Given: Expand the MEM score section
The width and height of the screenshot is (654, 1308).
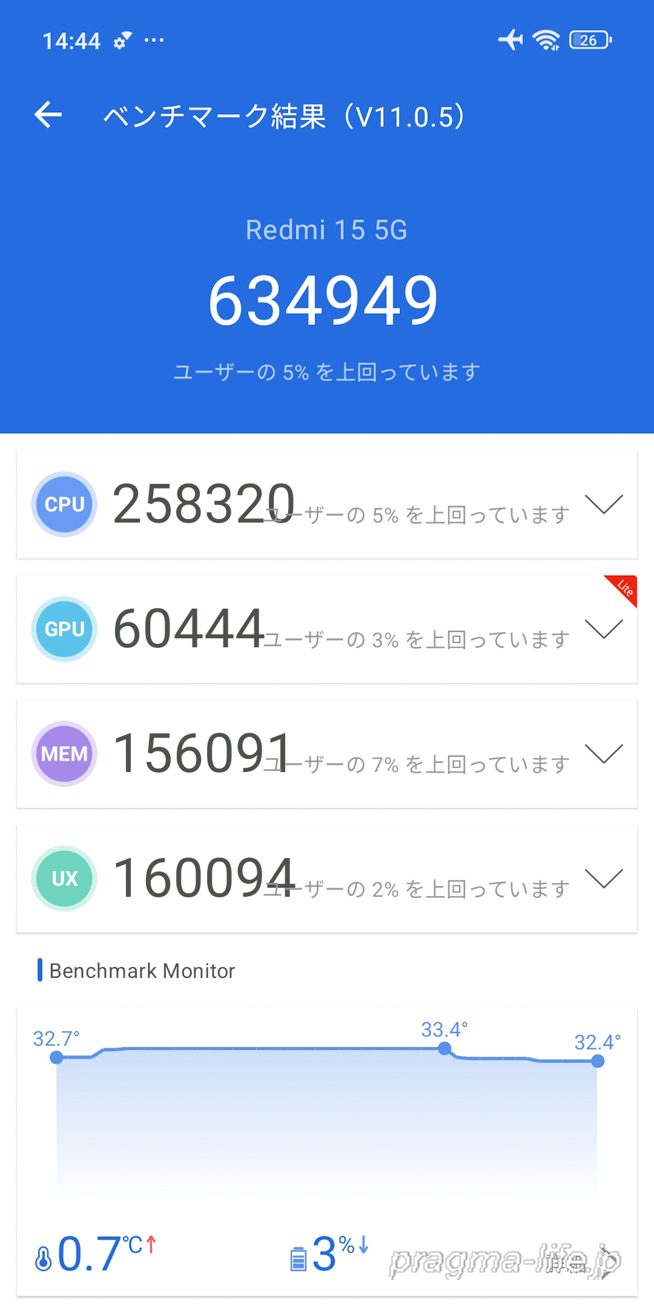Looking at the screenshot, I should pyautogui.click(x=604, y=754).
